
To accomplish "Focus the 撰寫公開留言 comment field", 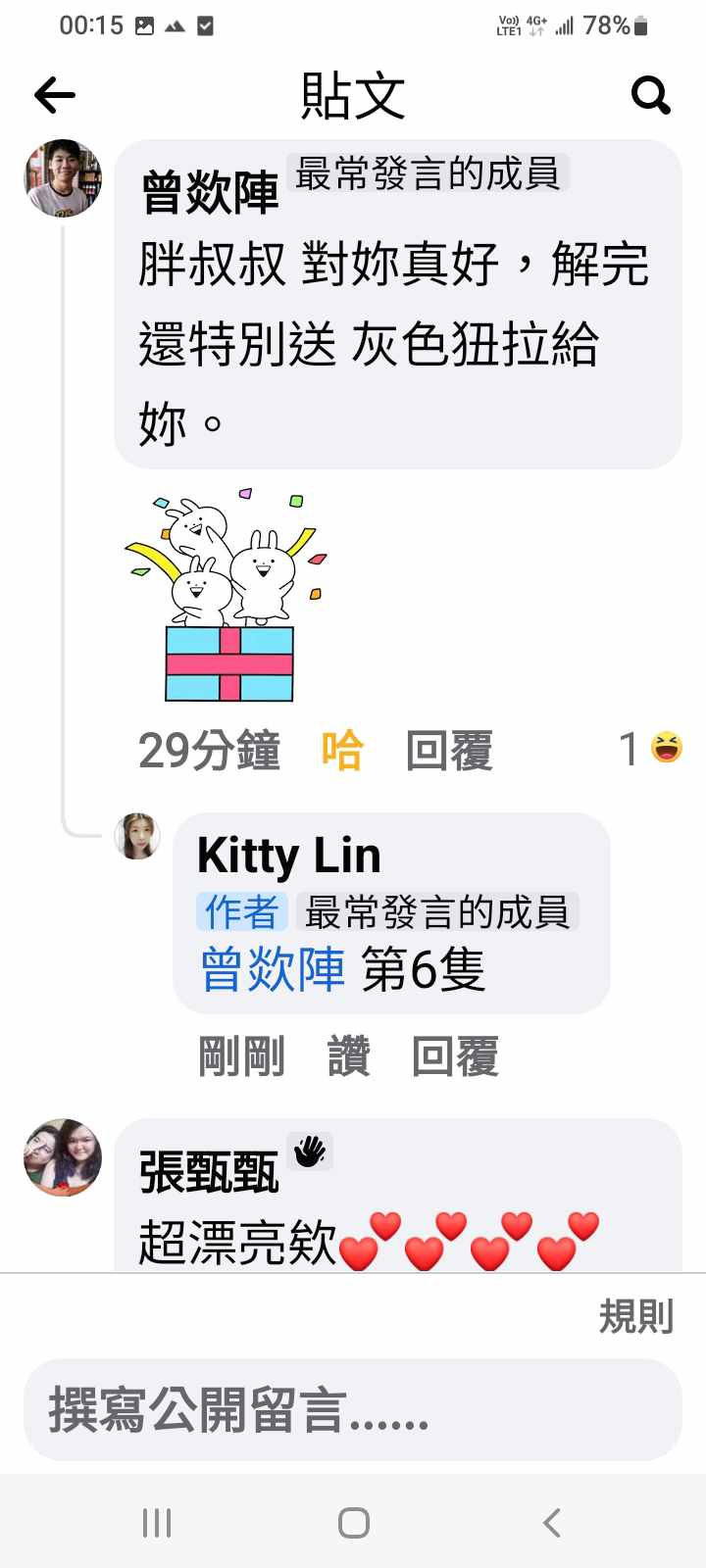I will click(353, 1410).
